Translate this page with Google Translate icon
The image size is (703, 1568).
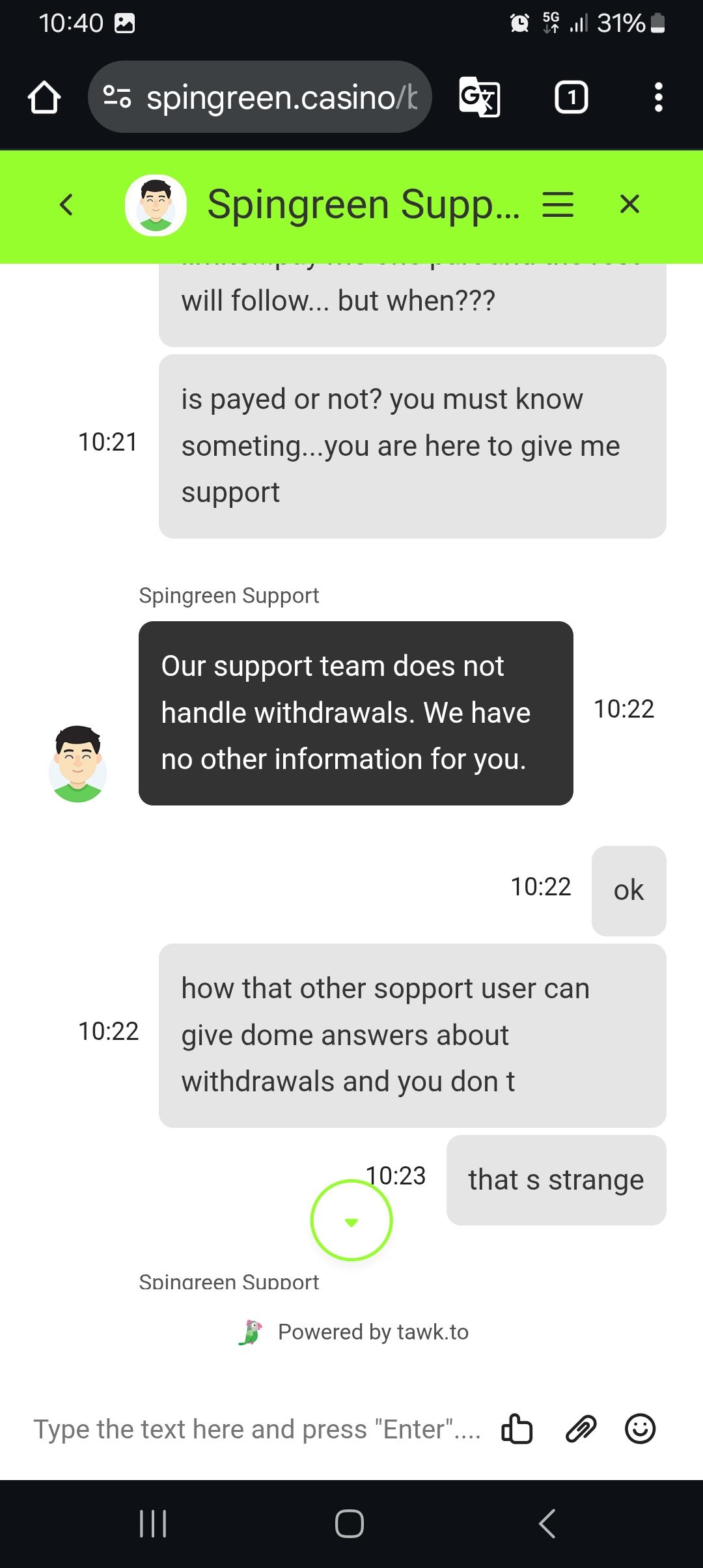(480, 98)
